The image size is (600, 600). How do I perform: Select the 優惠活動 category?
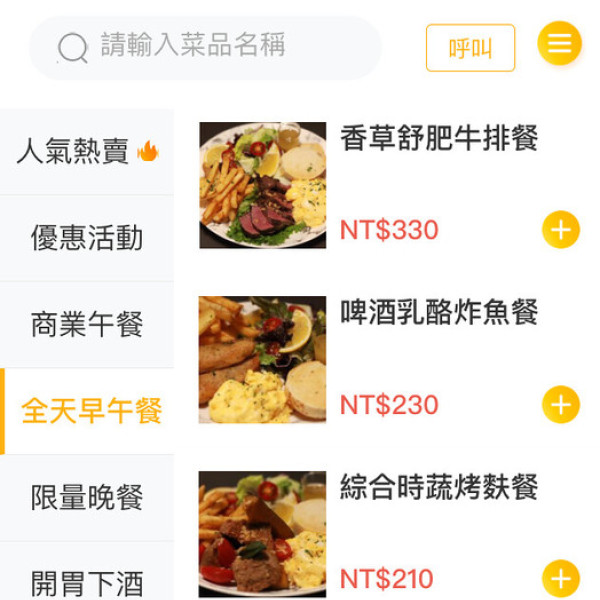pos(87,238)
